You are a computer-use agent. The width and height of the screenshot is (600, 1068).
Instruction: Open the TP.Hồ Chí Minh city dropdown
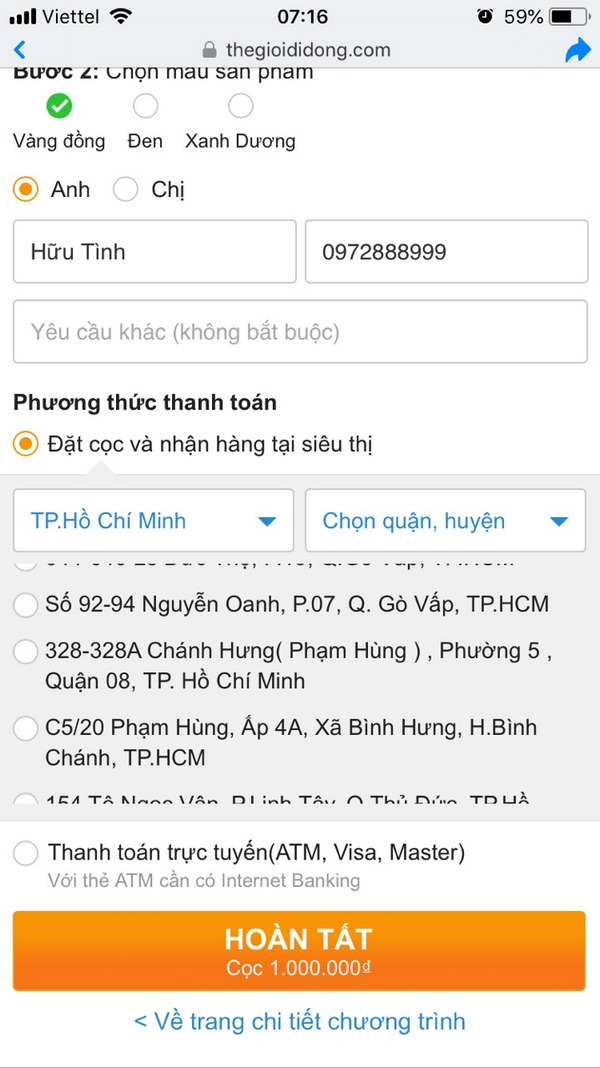[153, 521]
